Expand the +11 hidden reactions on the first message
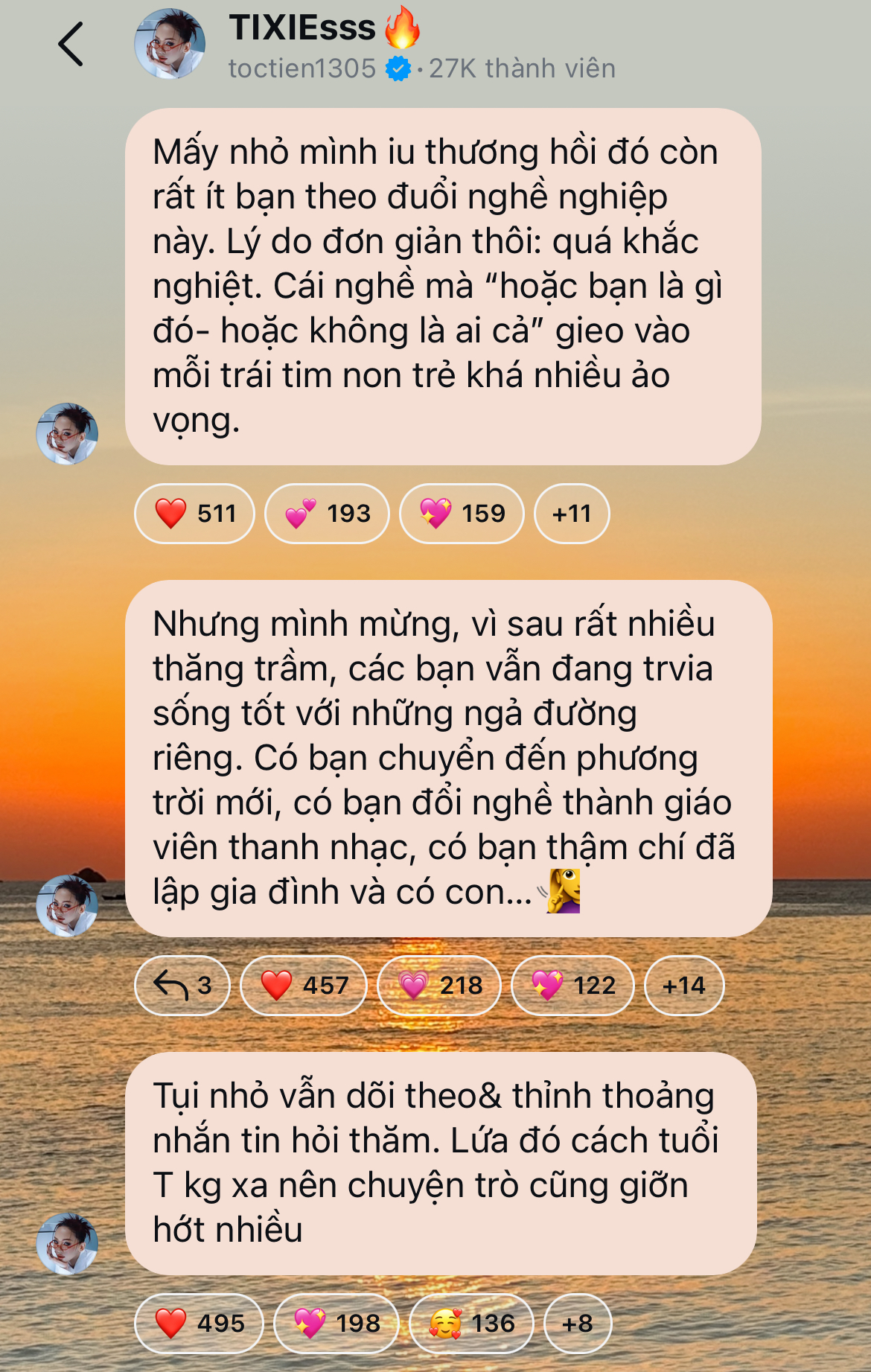 pos(572,514)
